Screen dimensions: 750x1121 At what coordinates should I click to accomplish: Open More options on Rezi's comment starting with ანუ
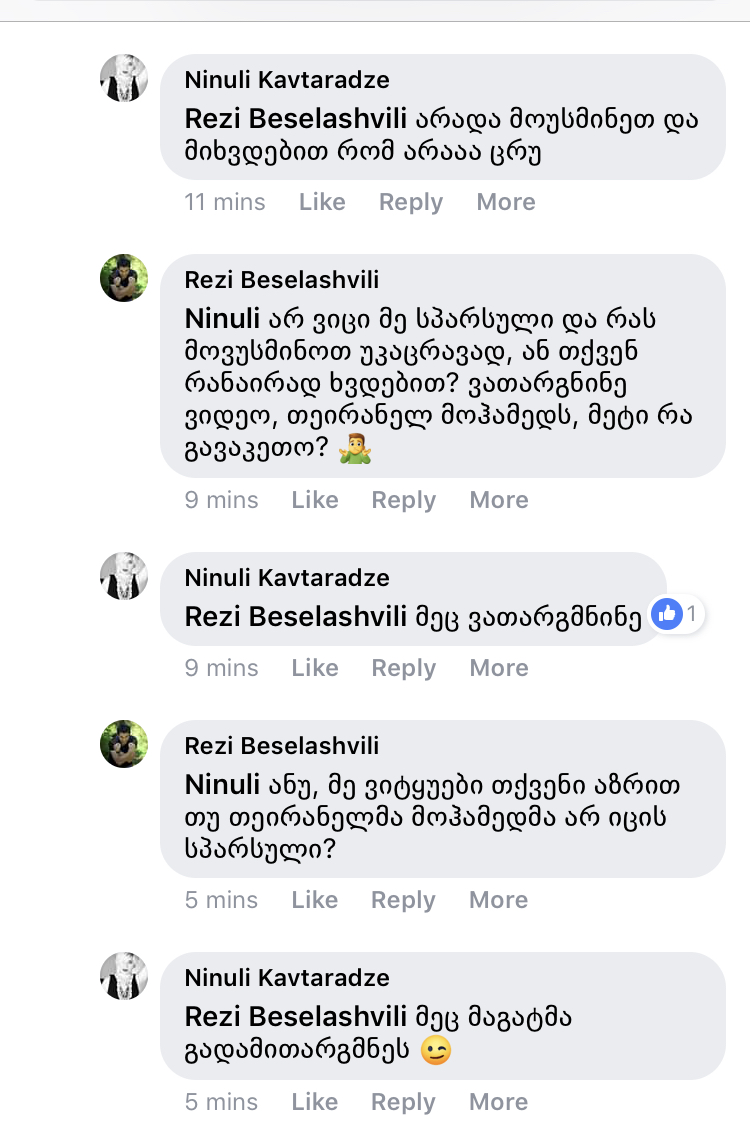(498, 900)
